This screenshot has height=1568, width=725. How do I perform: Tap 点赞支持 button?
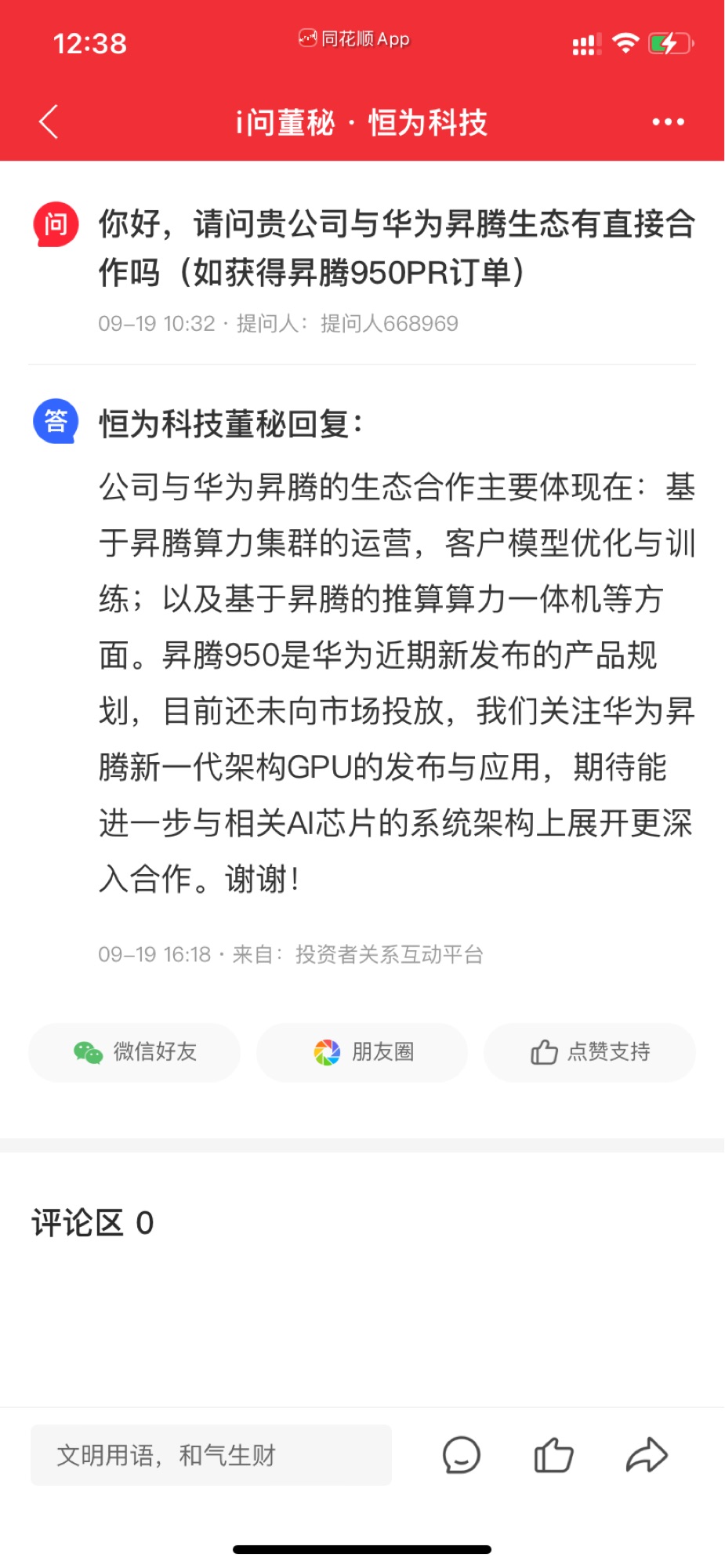[589, 1052]
